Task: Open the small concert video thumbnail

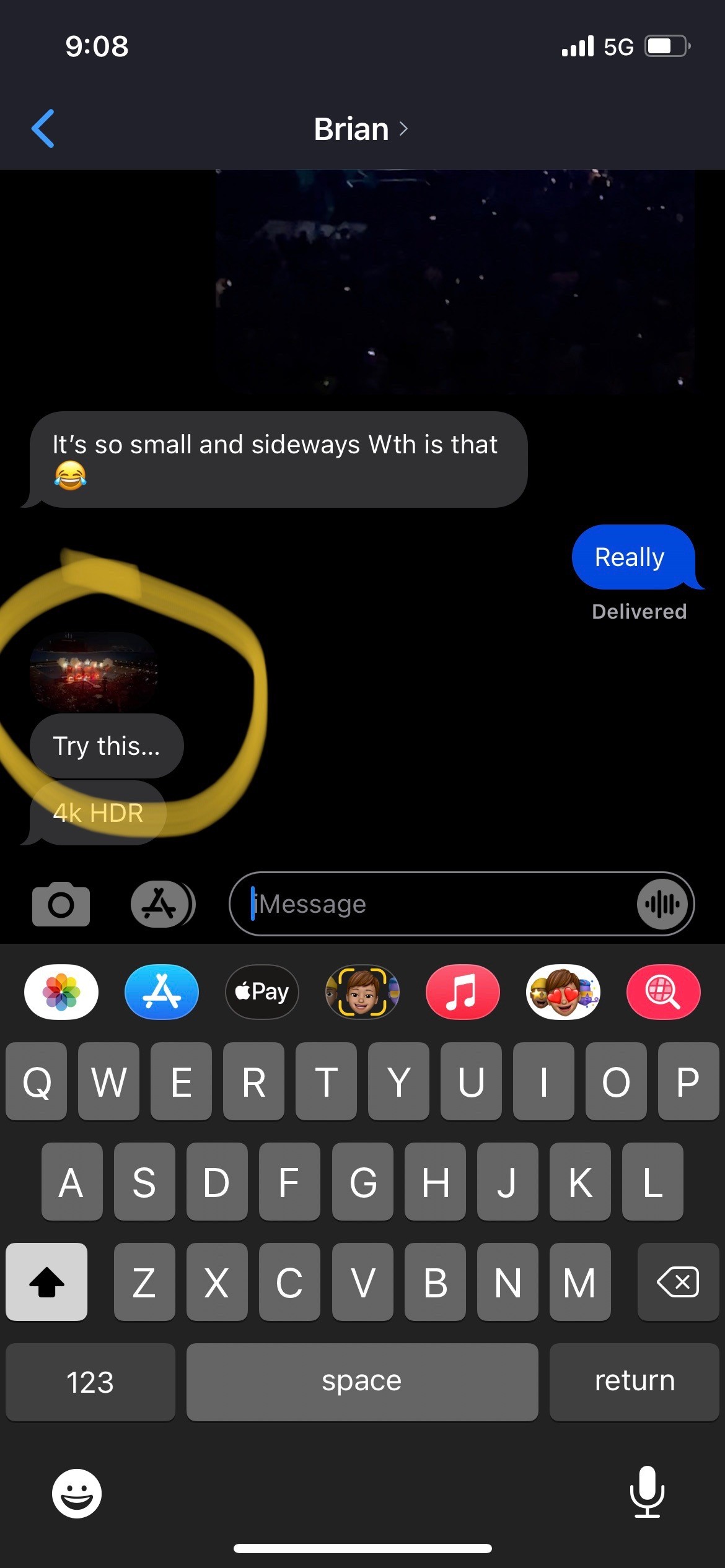Action: pos(93,671)
